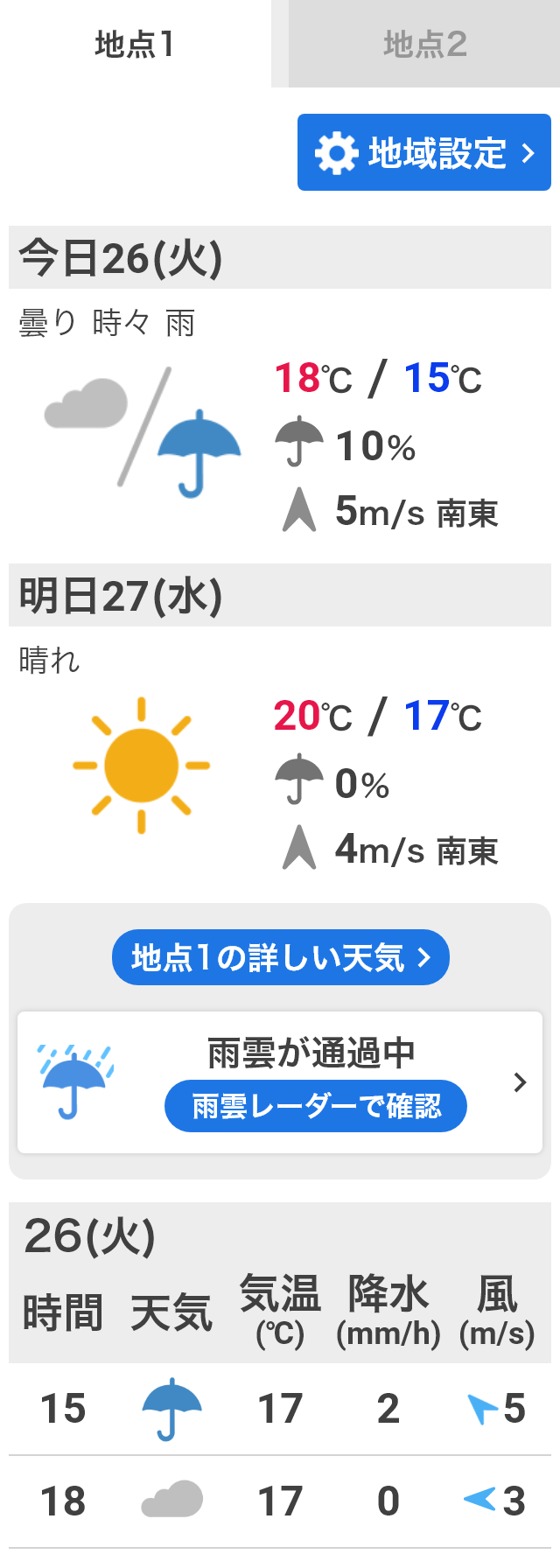Open 地点1の詳しい天気 detailed weather

280,957
